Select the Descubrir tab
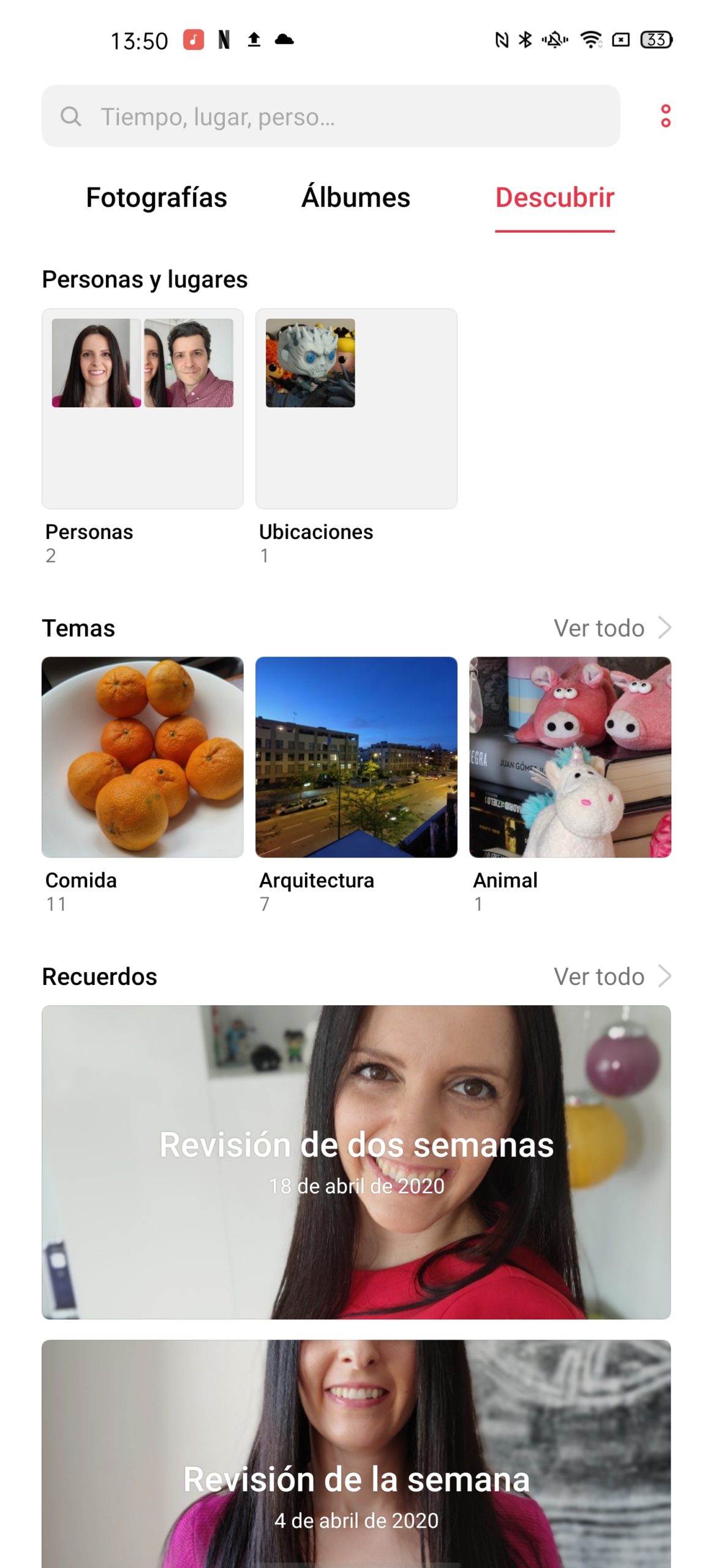 (x=554, y=198)
